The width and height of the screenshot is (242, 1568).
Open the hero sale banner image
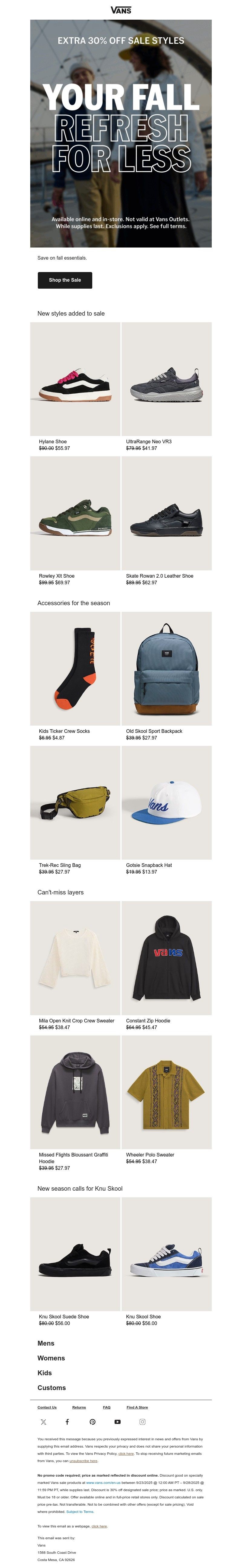click(121, 134)
